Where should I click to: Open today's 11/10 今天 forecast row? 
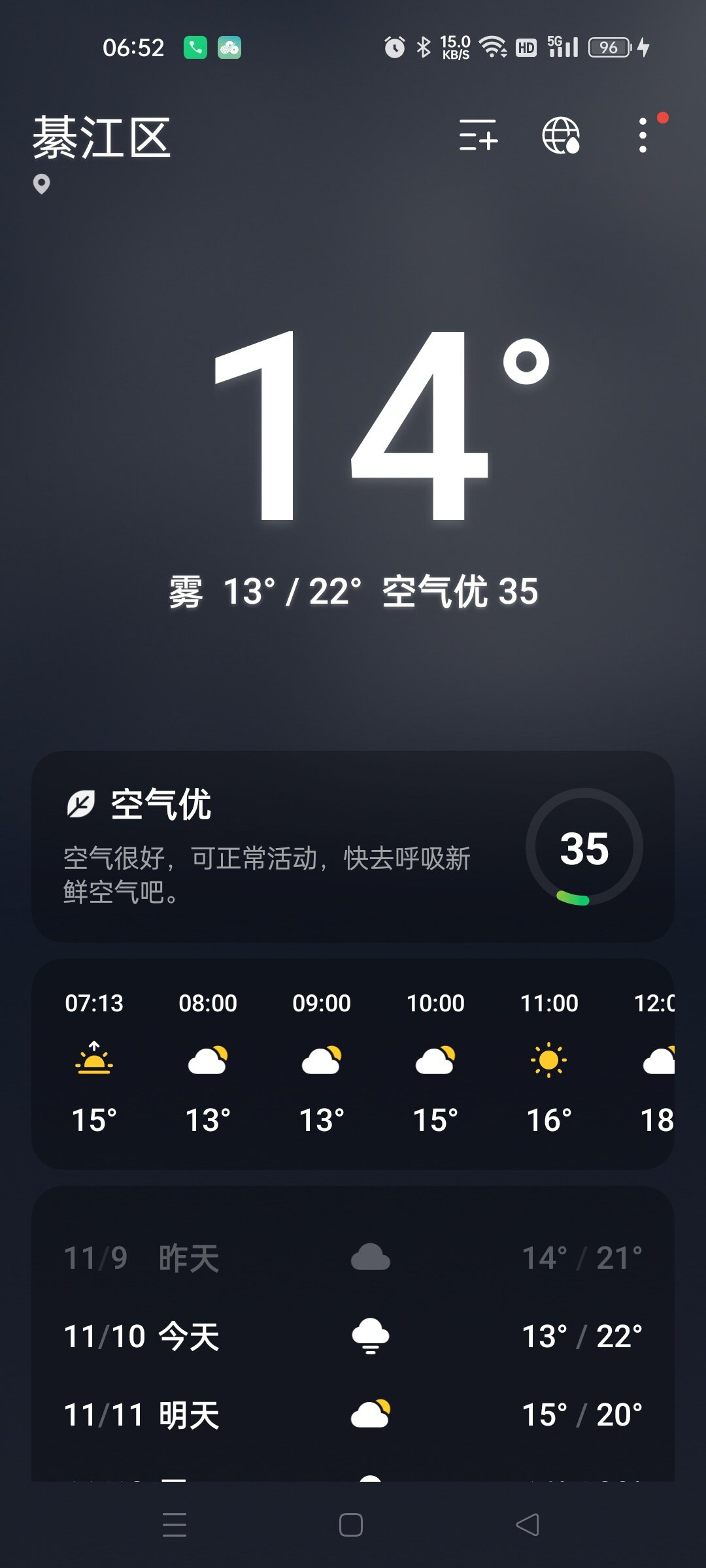coord(353,1336)
